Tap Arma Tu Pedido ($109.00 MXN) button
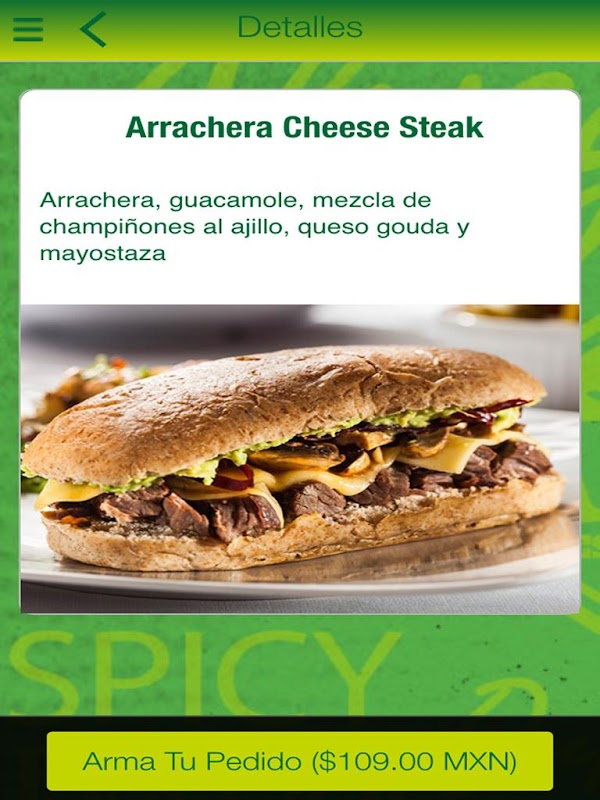Image resolution: width=600 pixels, height=800 pixels. coord(299,761)
